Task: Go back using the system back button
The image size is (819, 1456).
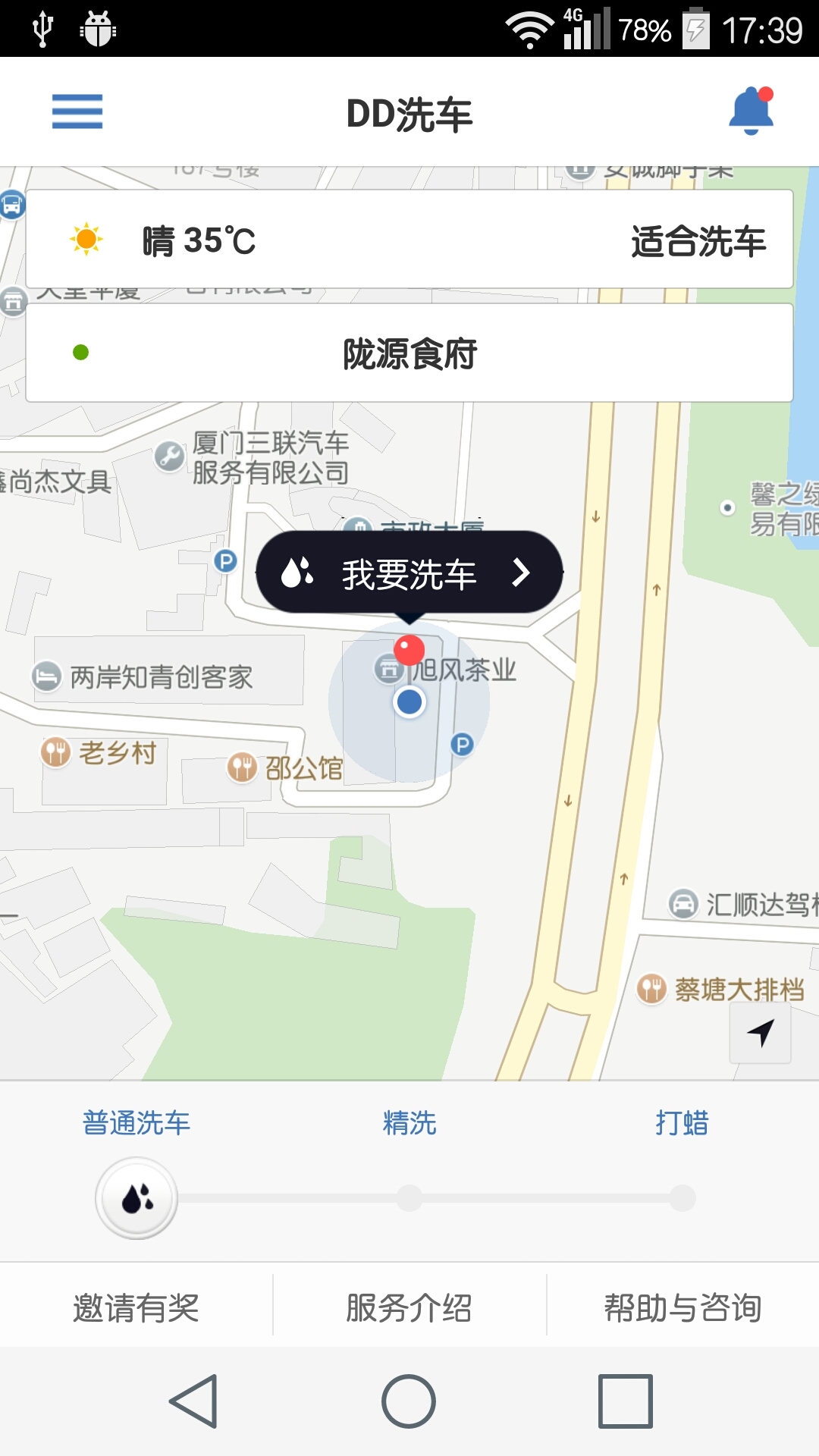Action: coord(194,1401)
